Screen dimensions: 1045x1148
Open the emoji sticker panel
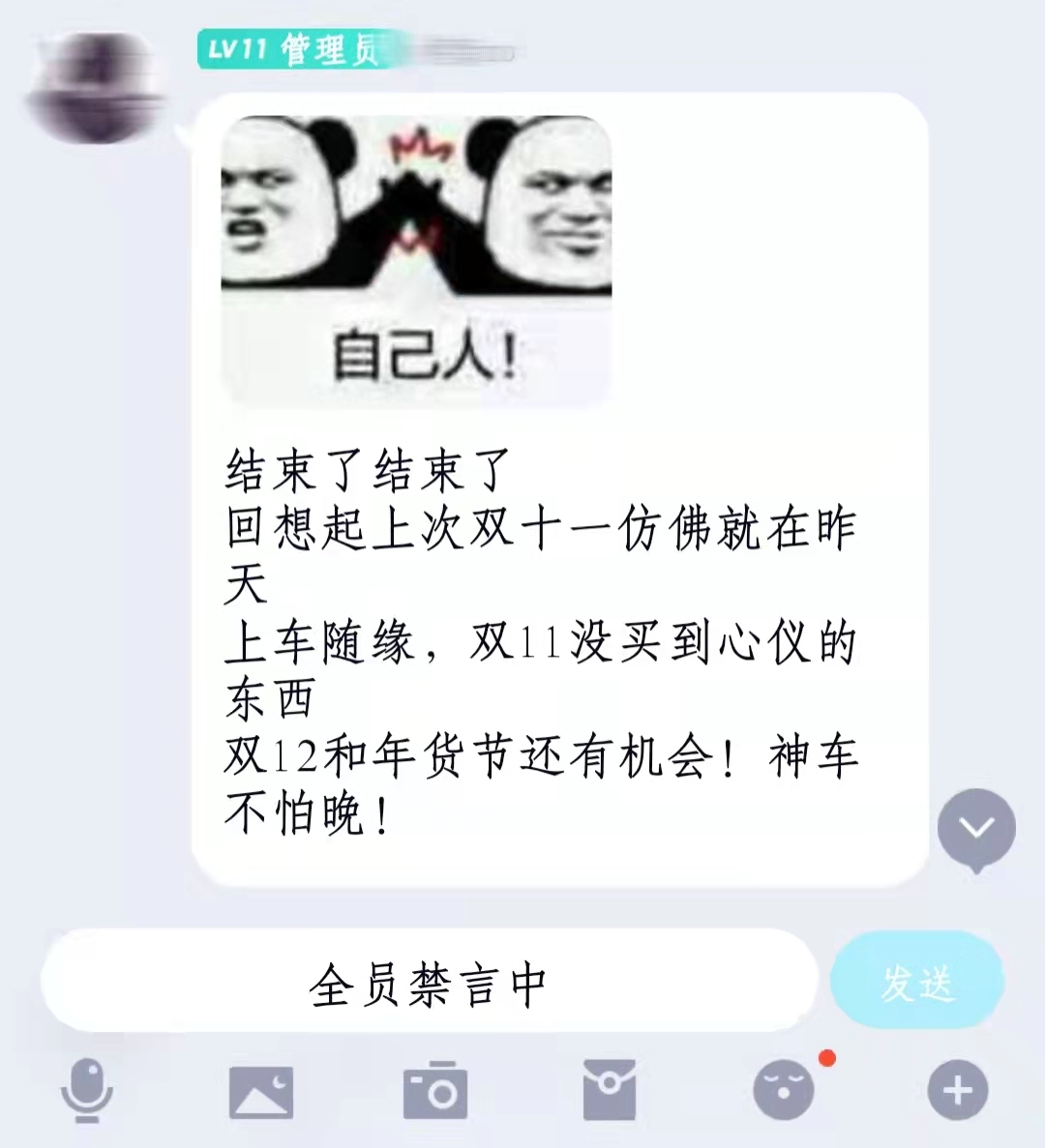[784, 1090]
